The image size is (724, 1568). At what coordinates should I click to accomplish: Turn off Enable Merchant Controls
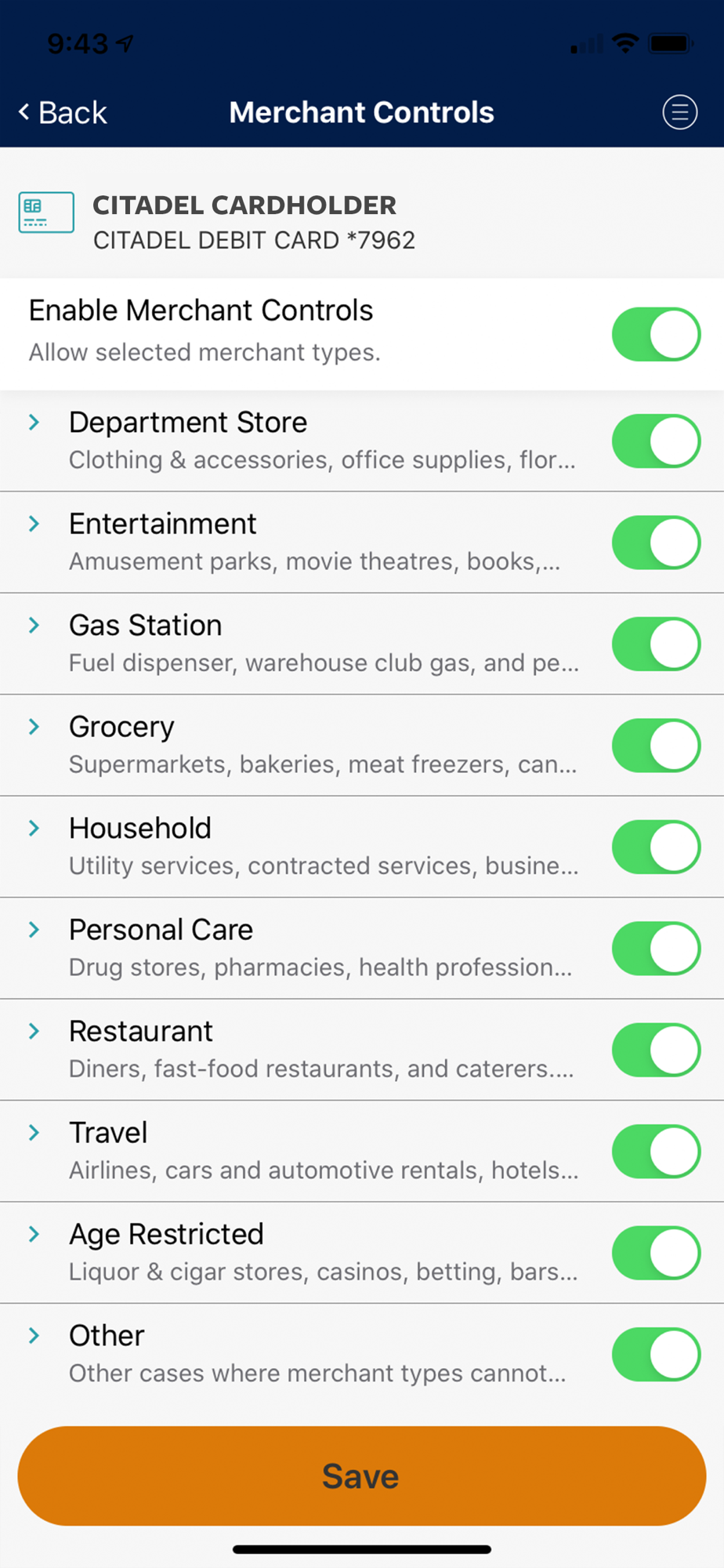pyautogui.click(x=656, y=335)
